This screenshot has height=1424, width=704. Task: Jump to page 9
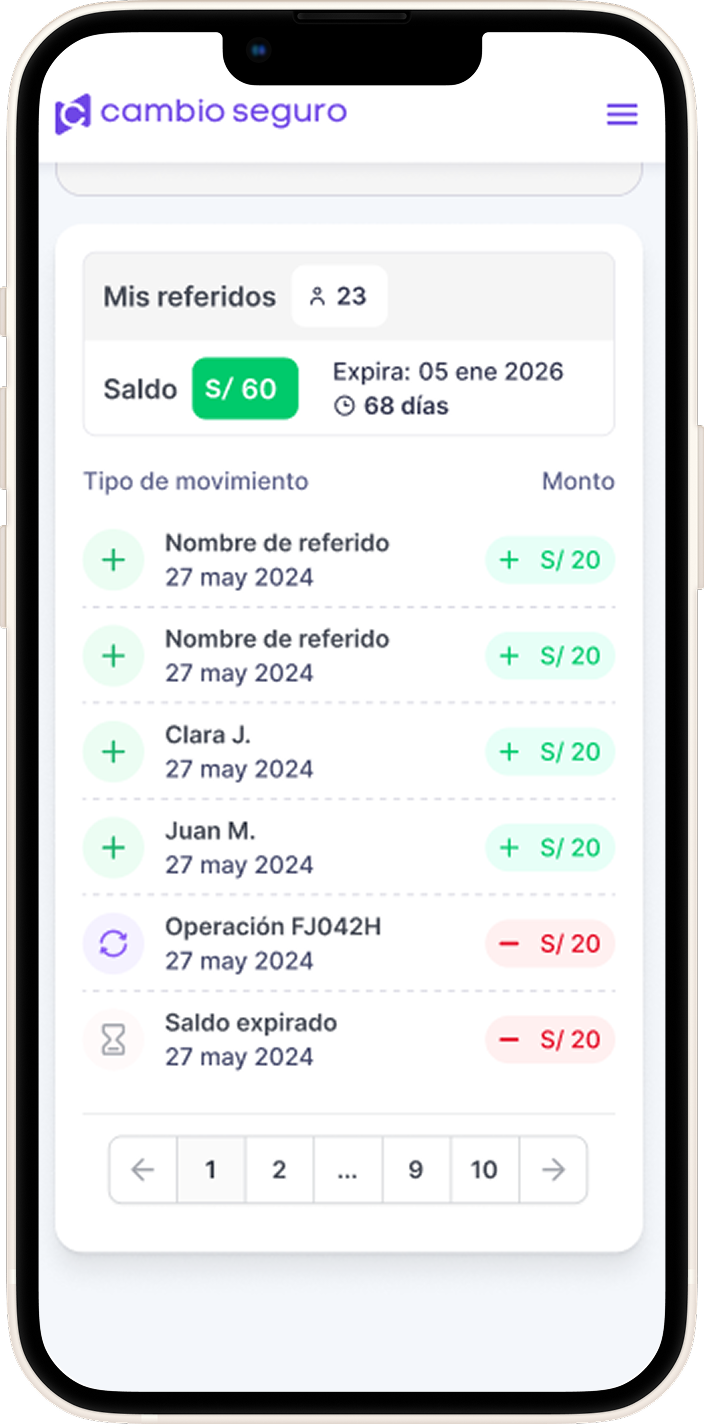pyautogui.click(x=416, y=1170)
